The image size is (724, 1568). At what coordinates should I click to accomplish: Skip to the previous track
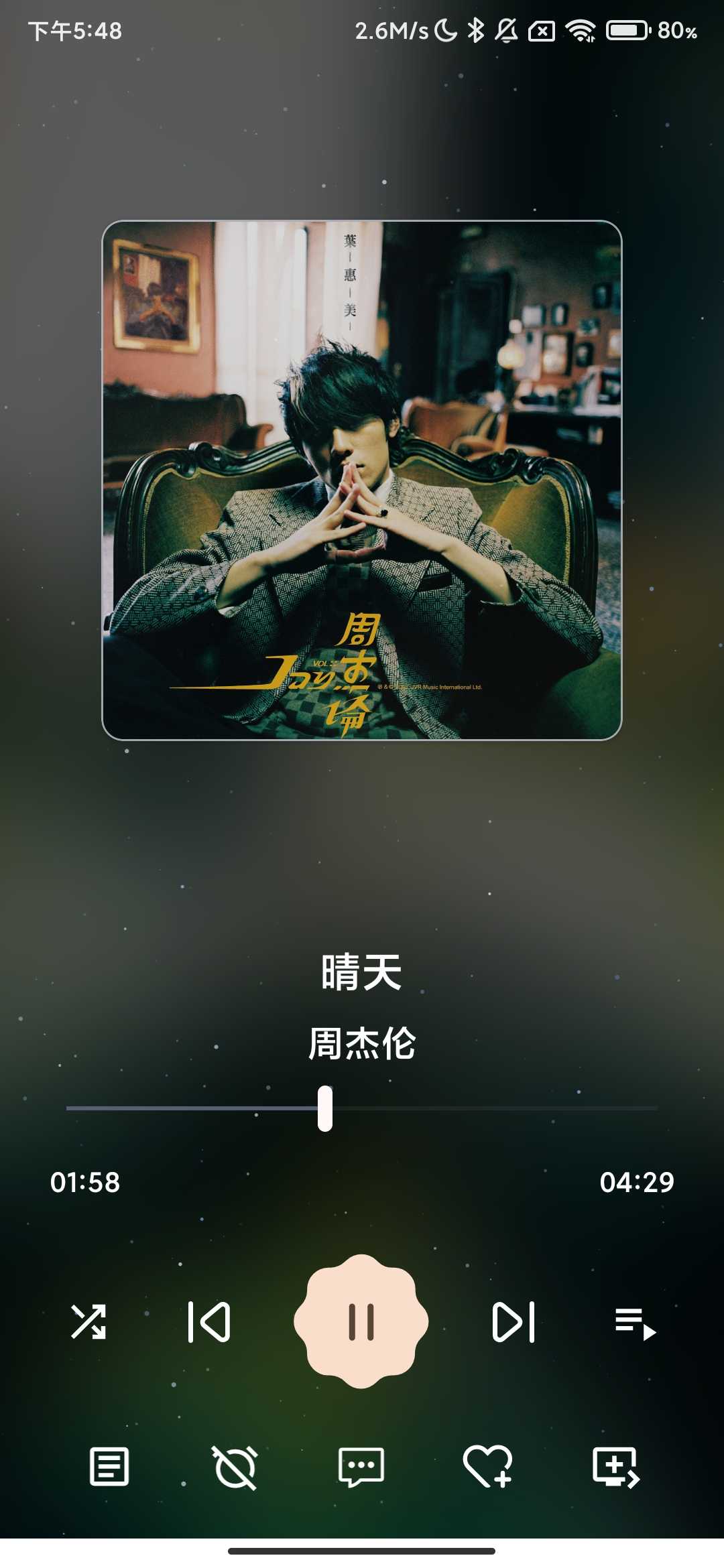tap(209, 1321)
